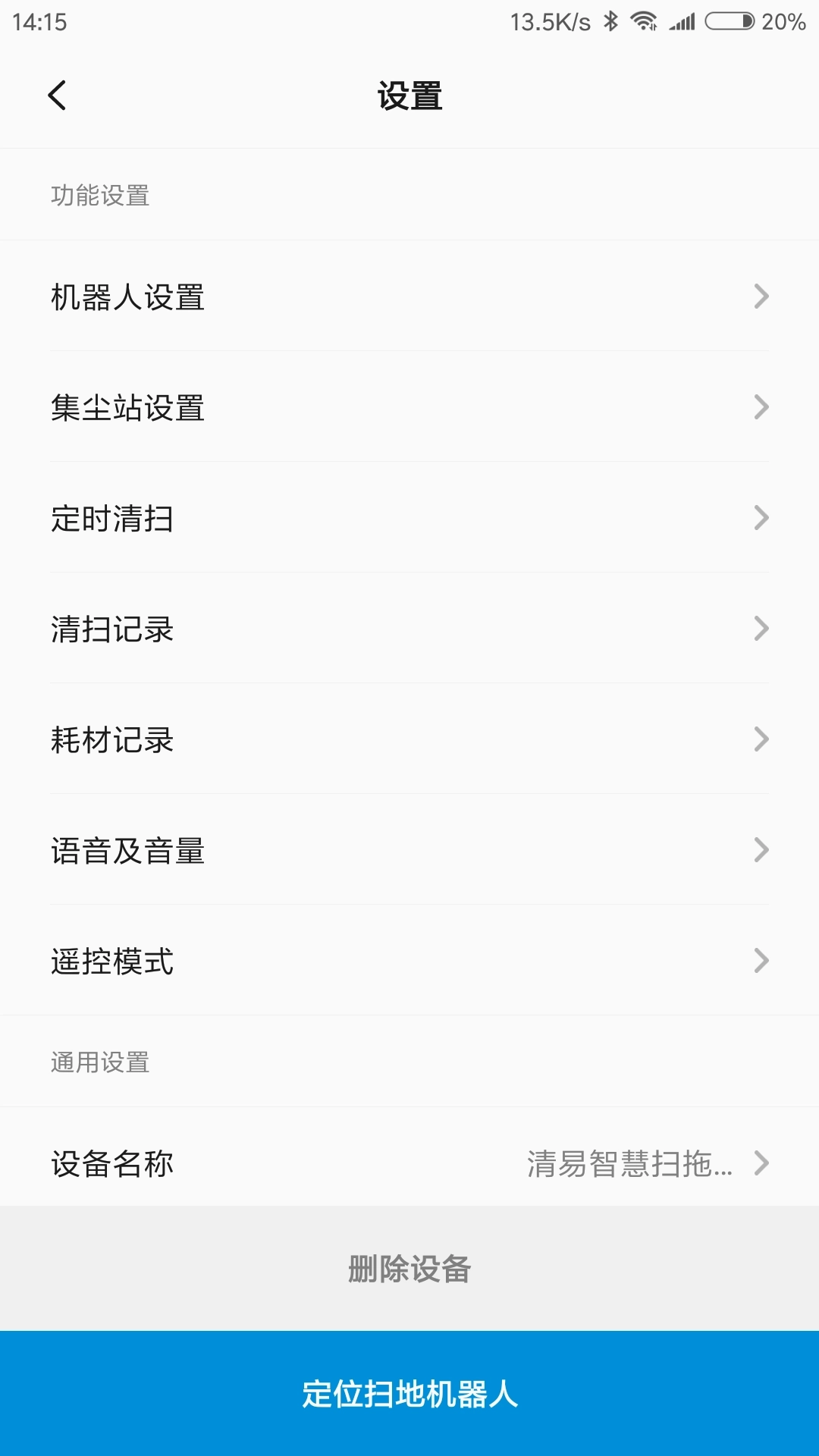The width and height of the screenshot is (819, 1456).
Task: Open the 清扫记录 cleaning records row
Action: [x=112, y=630]
